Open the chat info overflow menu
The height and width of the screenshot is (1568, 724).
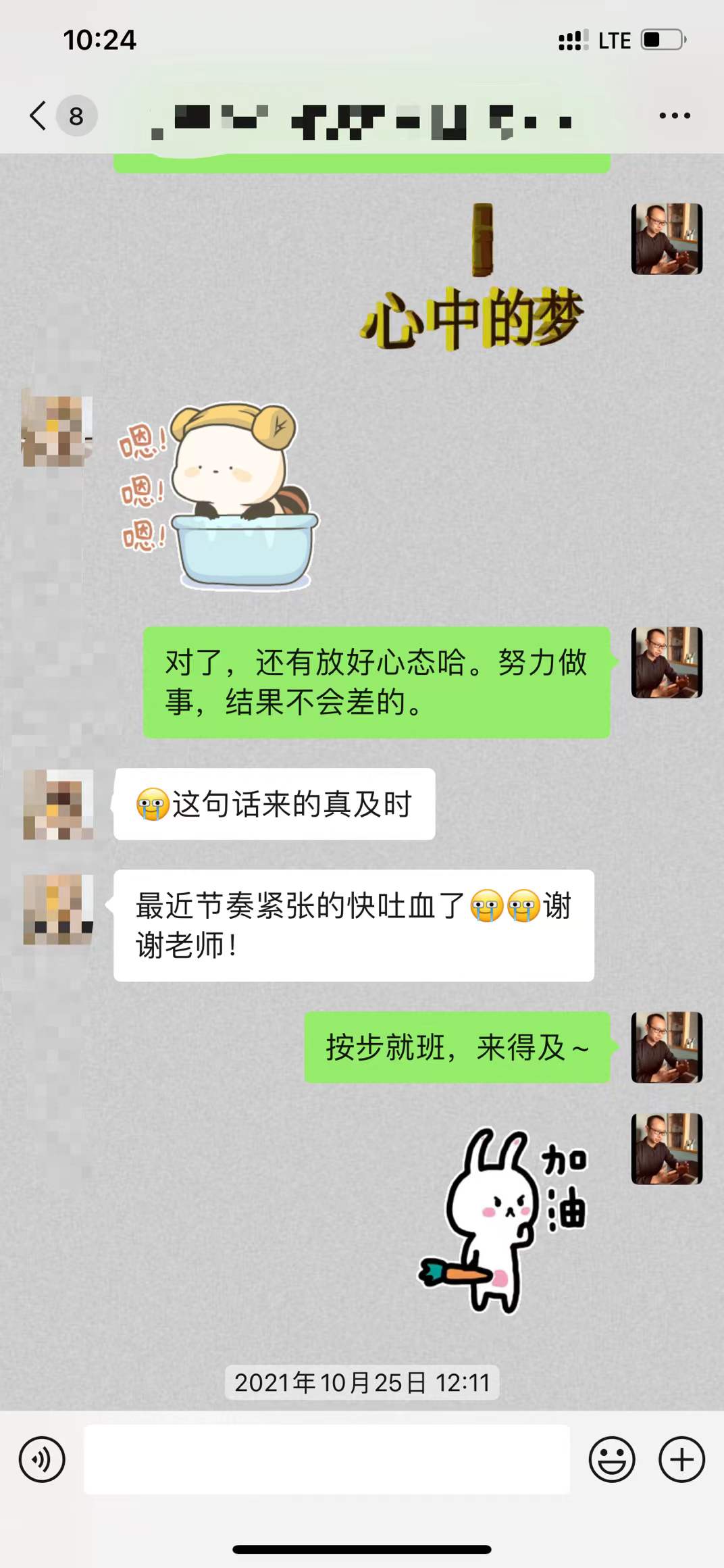pos(675,116)
